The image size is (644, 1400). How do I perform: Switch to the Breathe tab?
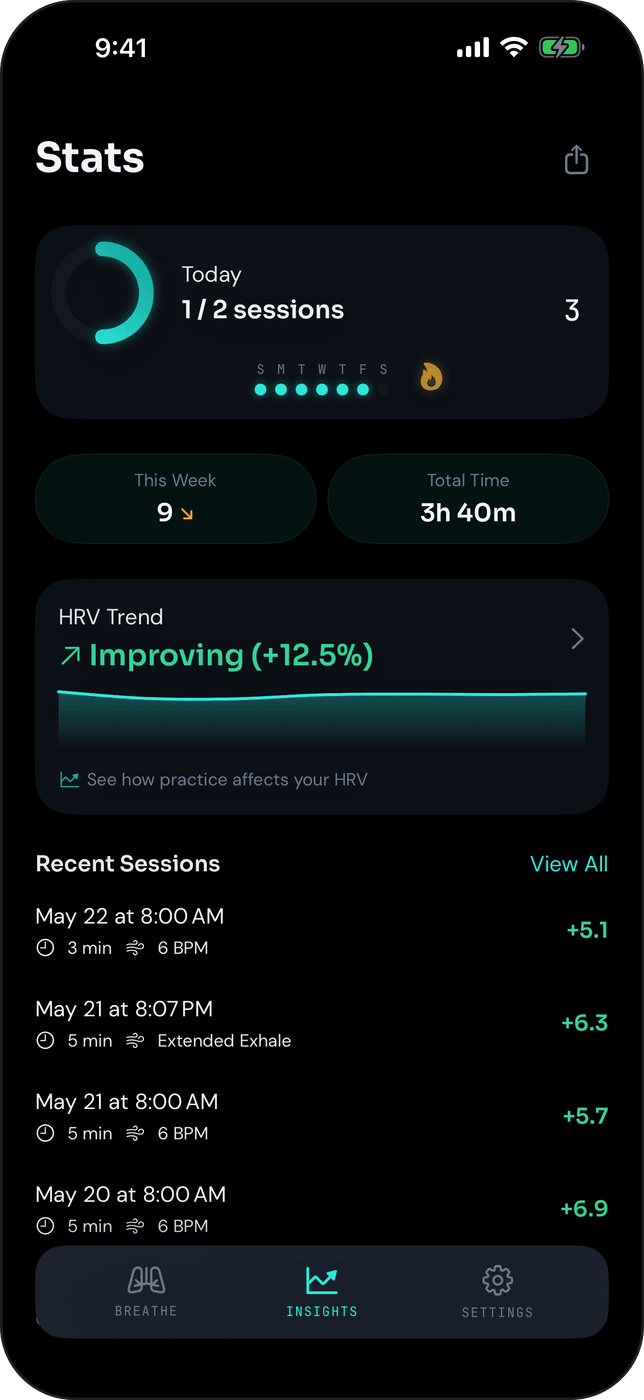146,1292
